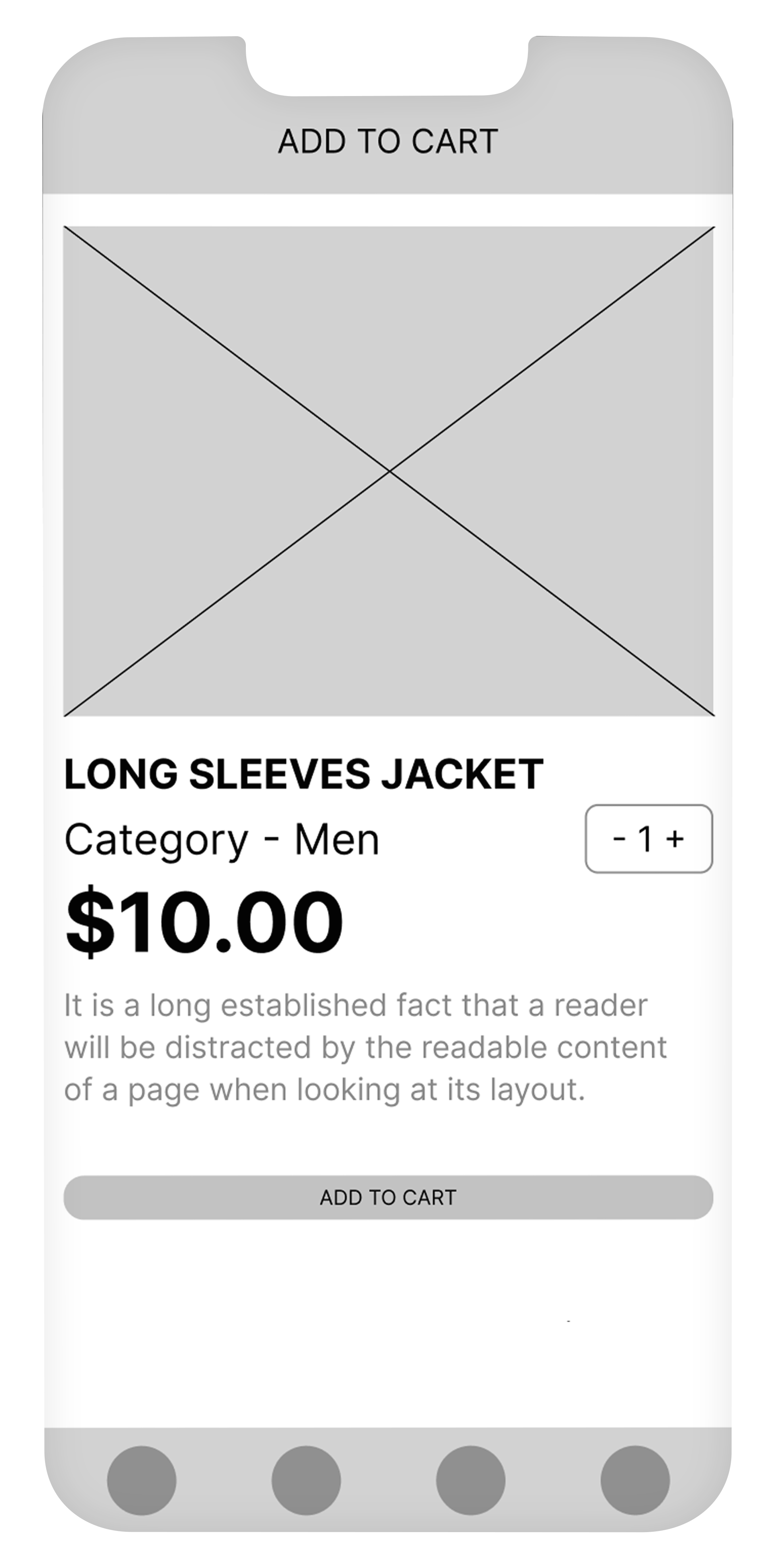The image size is (773, 1568).
Task: Decrease quantity with the minus sign
Action: click(x=620, y=839)
